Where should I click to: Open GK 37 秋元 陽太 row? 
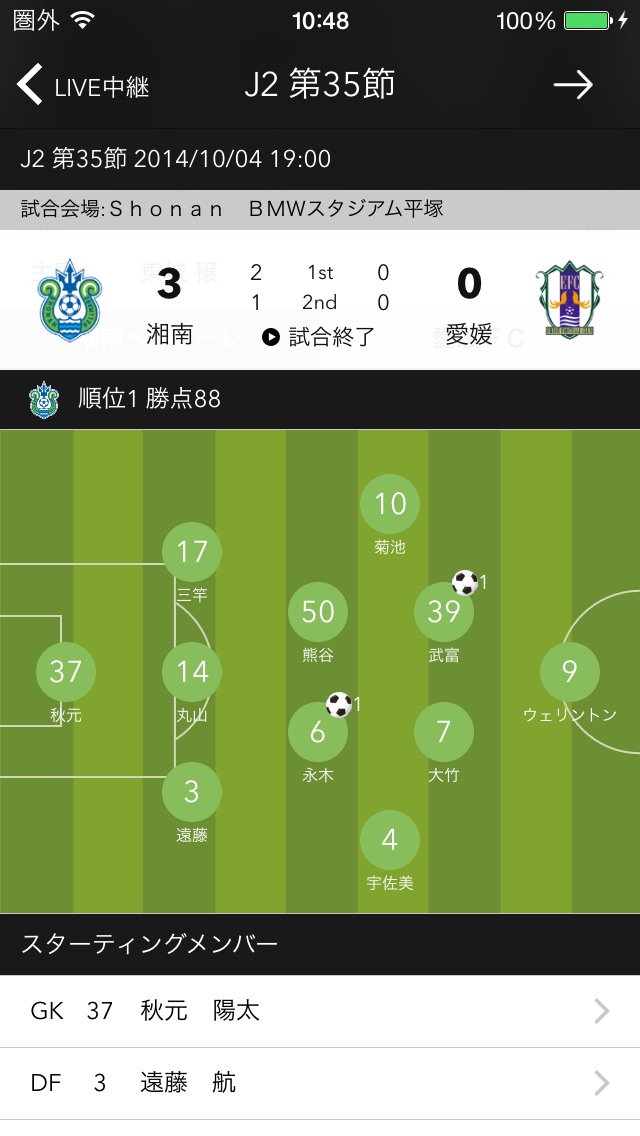point(320,1011)
